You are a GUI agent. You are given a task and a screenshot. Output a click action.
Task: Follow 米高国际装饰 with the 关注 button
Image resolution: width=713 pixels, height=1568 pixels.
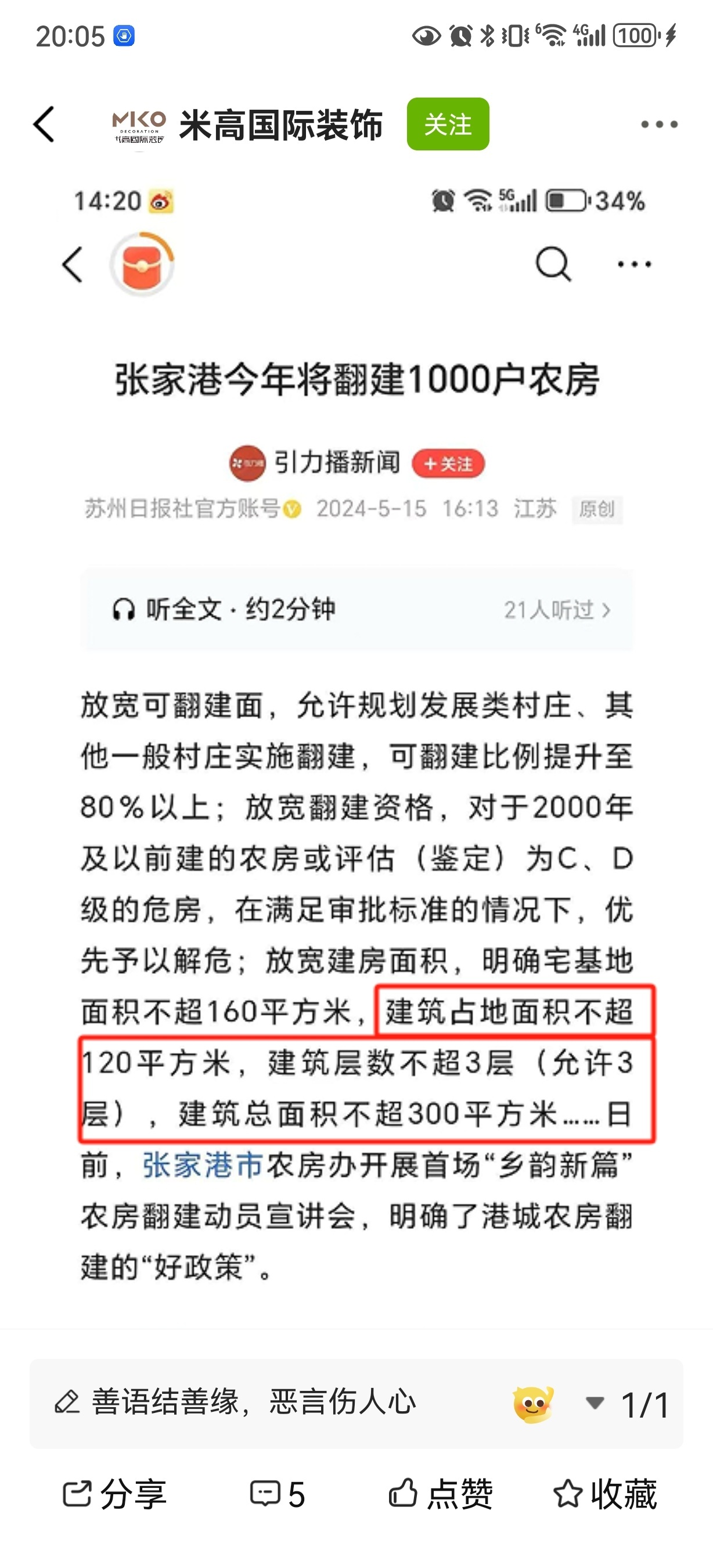point(448,124)
